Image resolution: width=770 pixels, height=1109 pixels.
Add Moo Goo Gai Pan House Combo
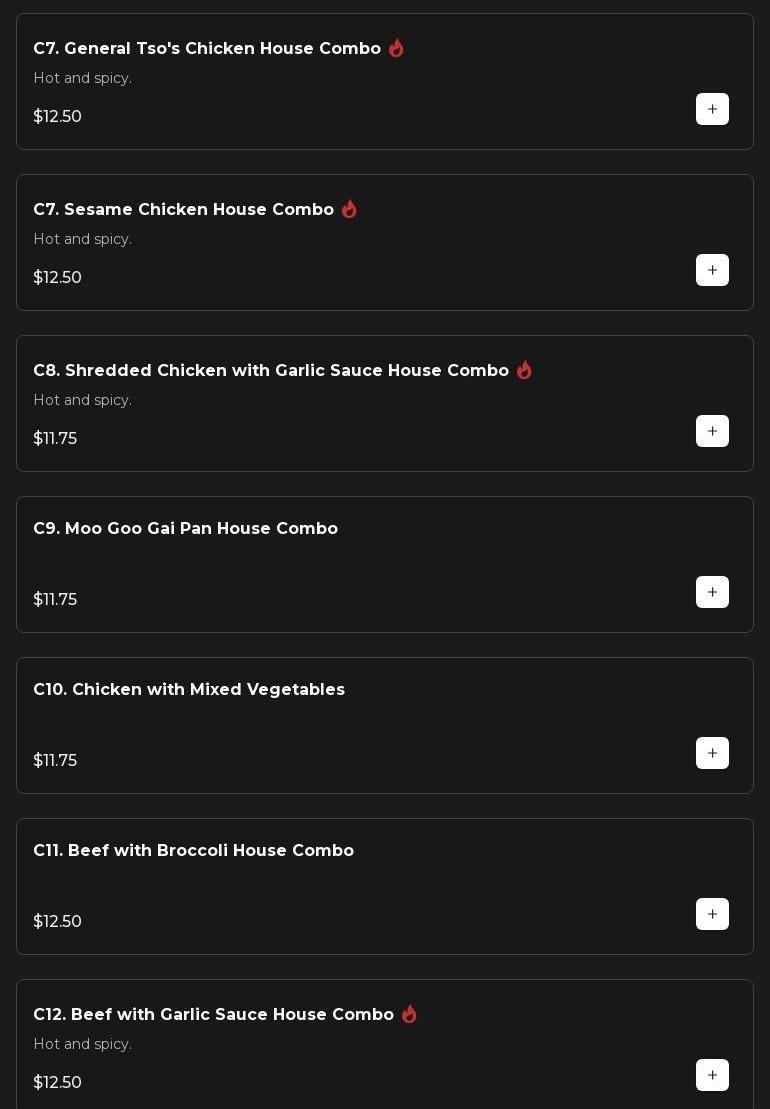click(x=712, y=592)
